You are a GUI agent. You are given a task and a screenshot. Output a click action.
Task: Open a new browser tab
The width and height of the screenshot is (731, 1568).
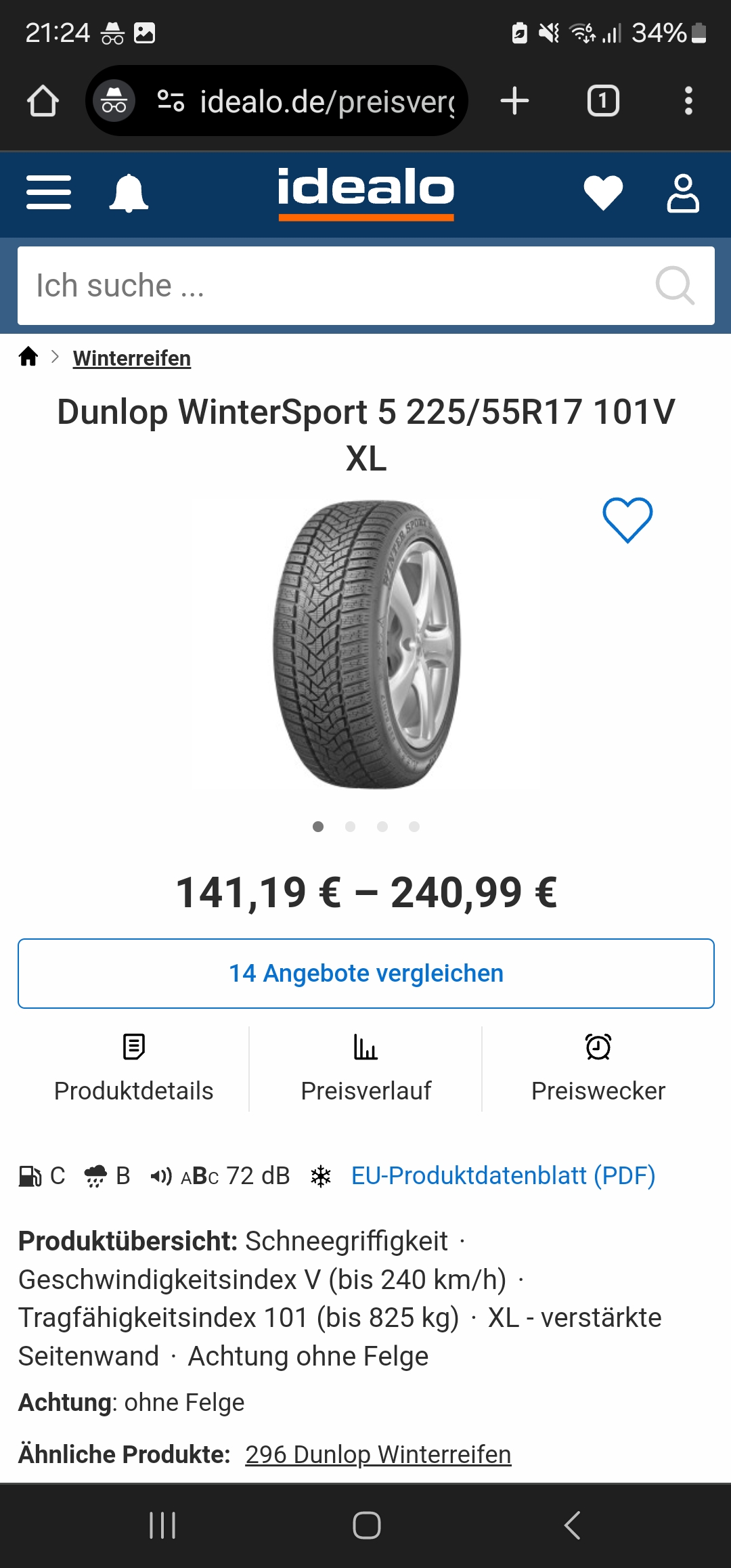(514, 100)
